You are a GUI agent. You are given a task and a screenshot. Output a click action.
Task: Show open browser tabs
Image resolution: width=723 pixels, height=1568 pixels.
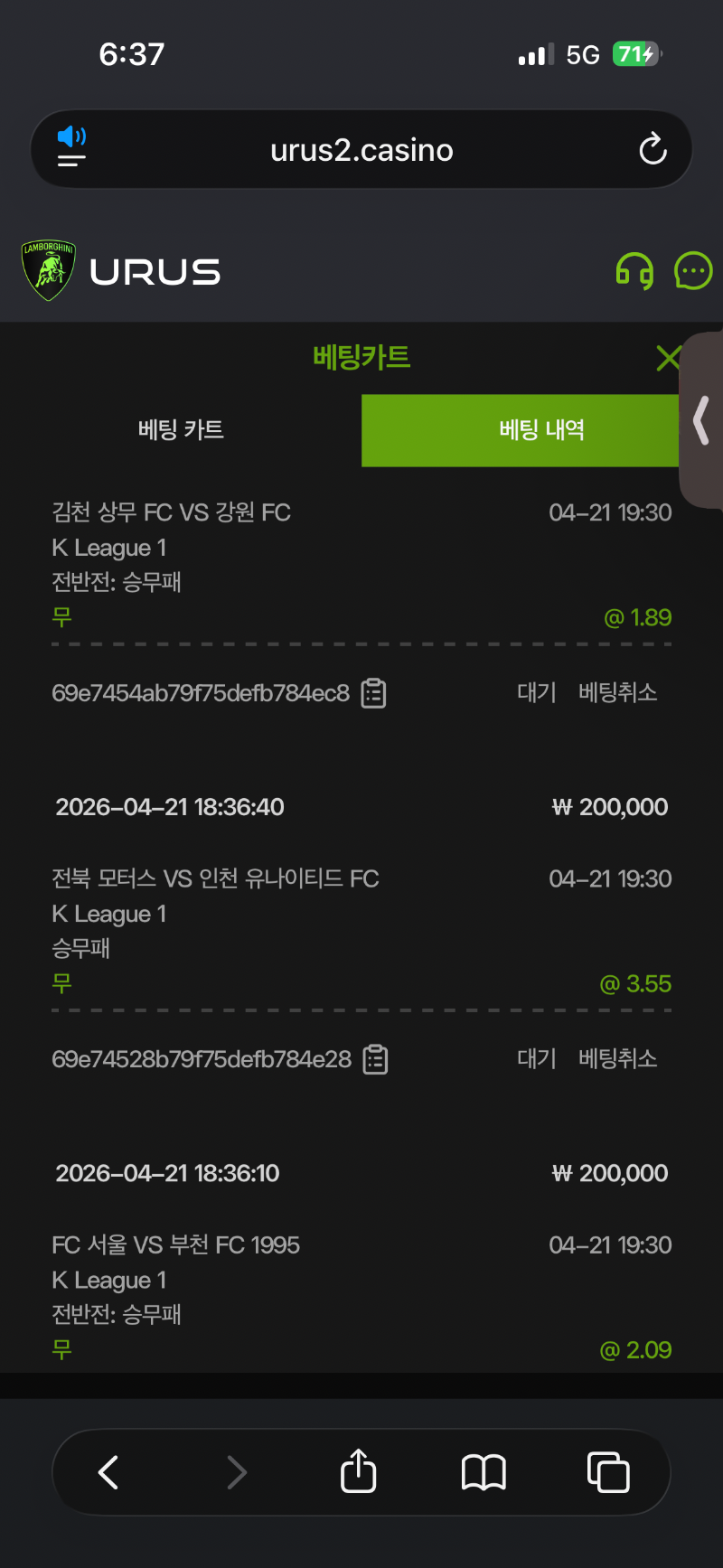point(608,1472)
